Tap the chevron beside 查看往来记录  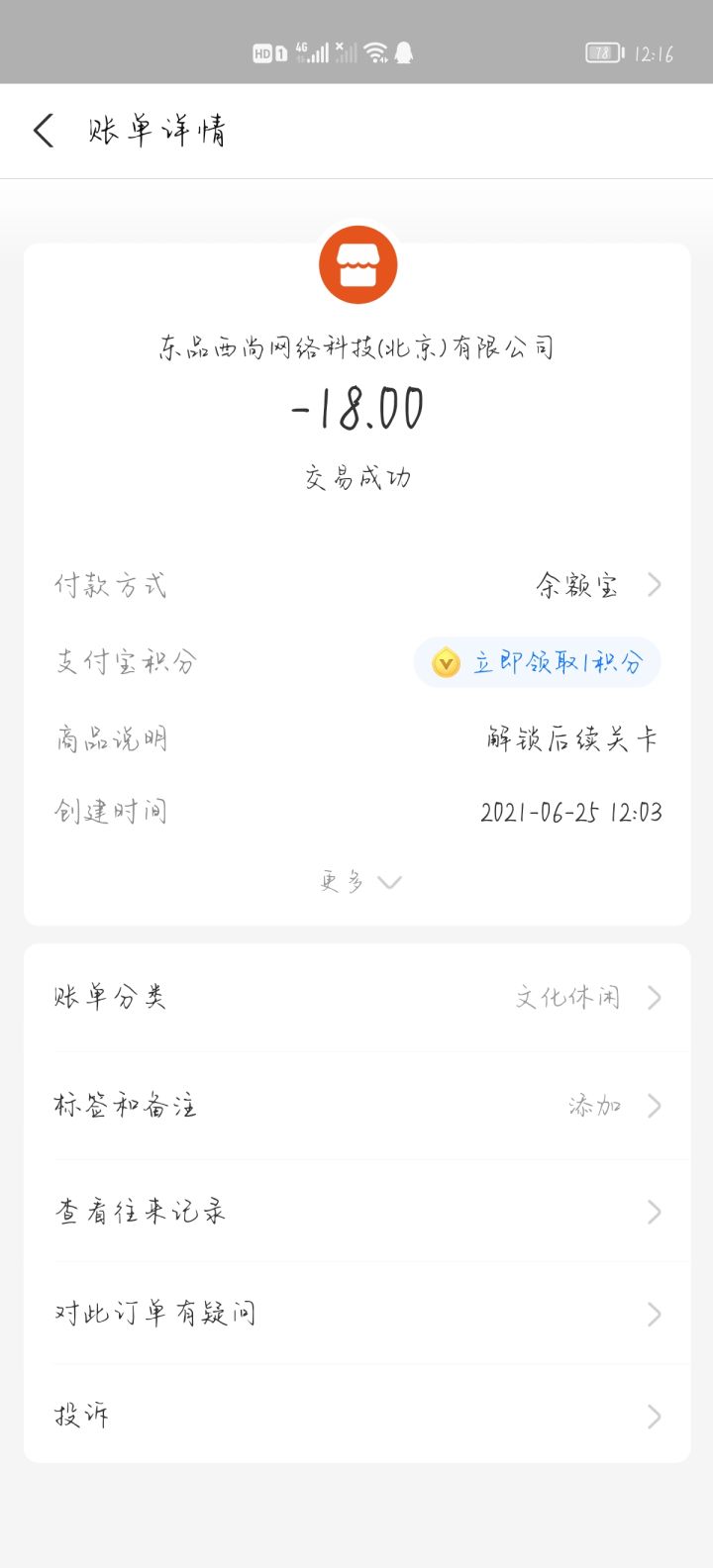pos(654,1211)
